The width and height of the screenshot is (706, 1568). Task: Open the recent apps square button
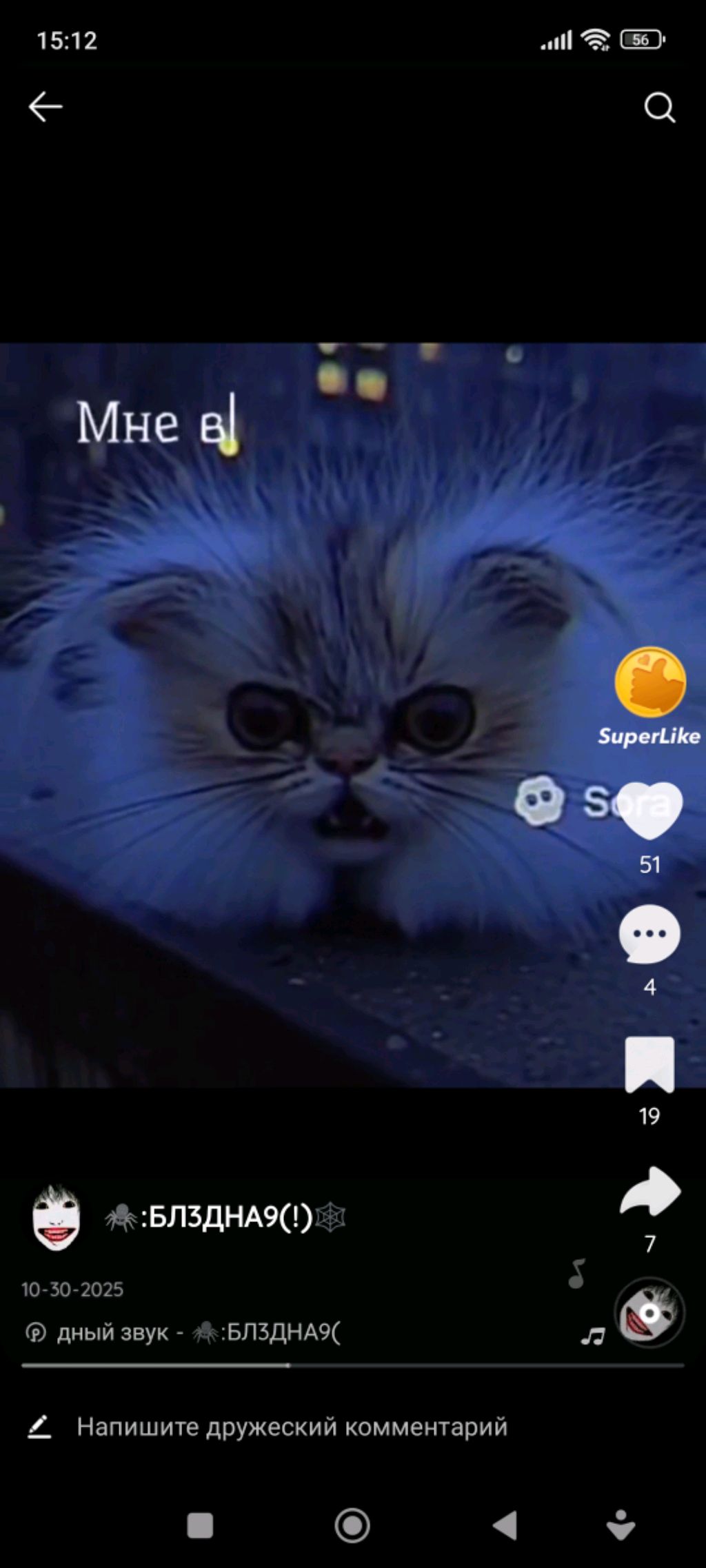click(x=200, y=1526)
